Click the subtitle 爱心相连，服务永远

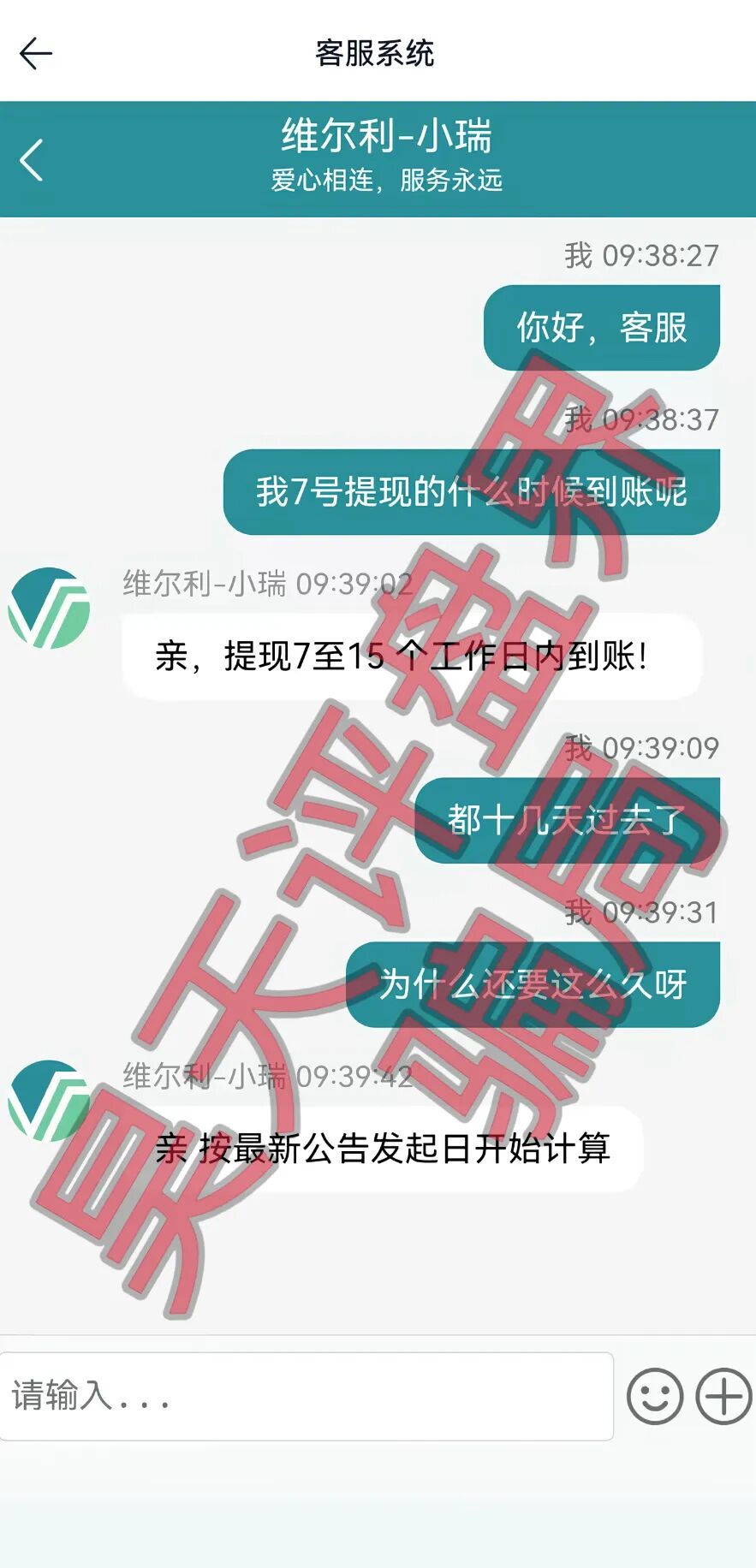pos(377,182)
